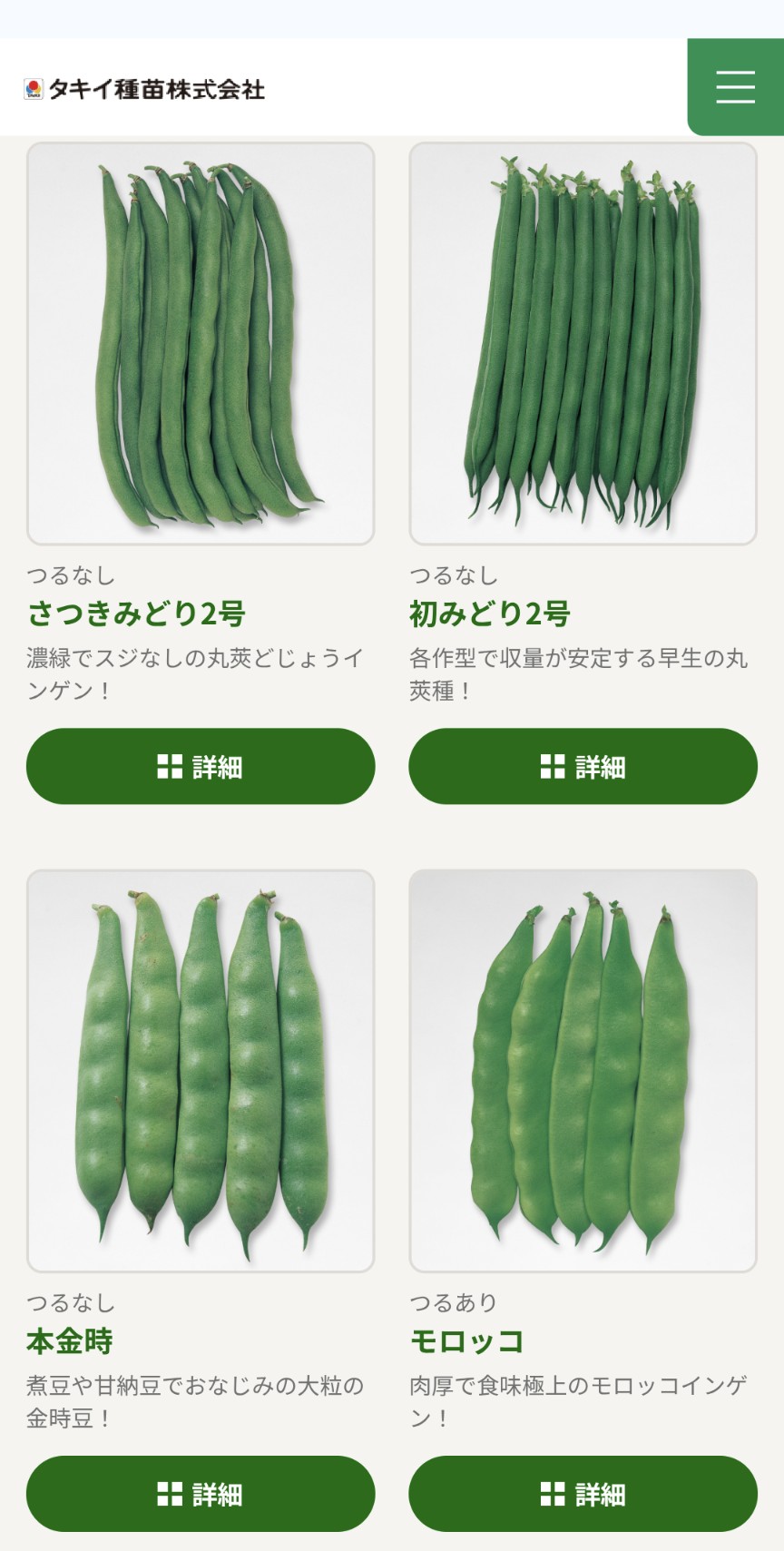The width and height of the screenshot is (784, 1551).
Task: Open the さつきみどり2号 bean photo tile
Action: (201, 344)
